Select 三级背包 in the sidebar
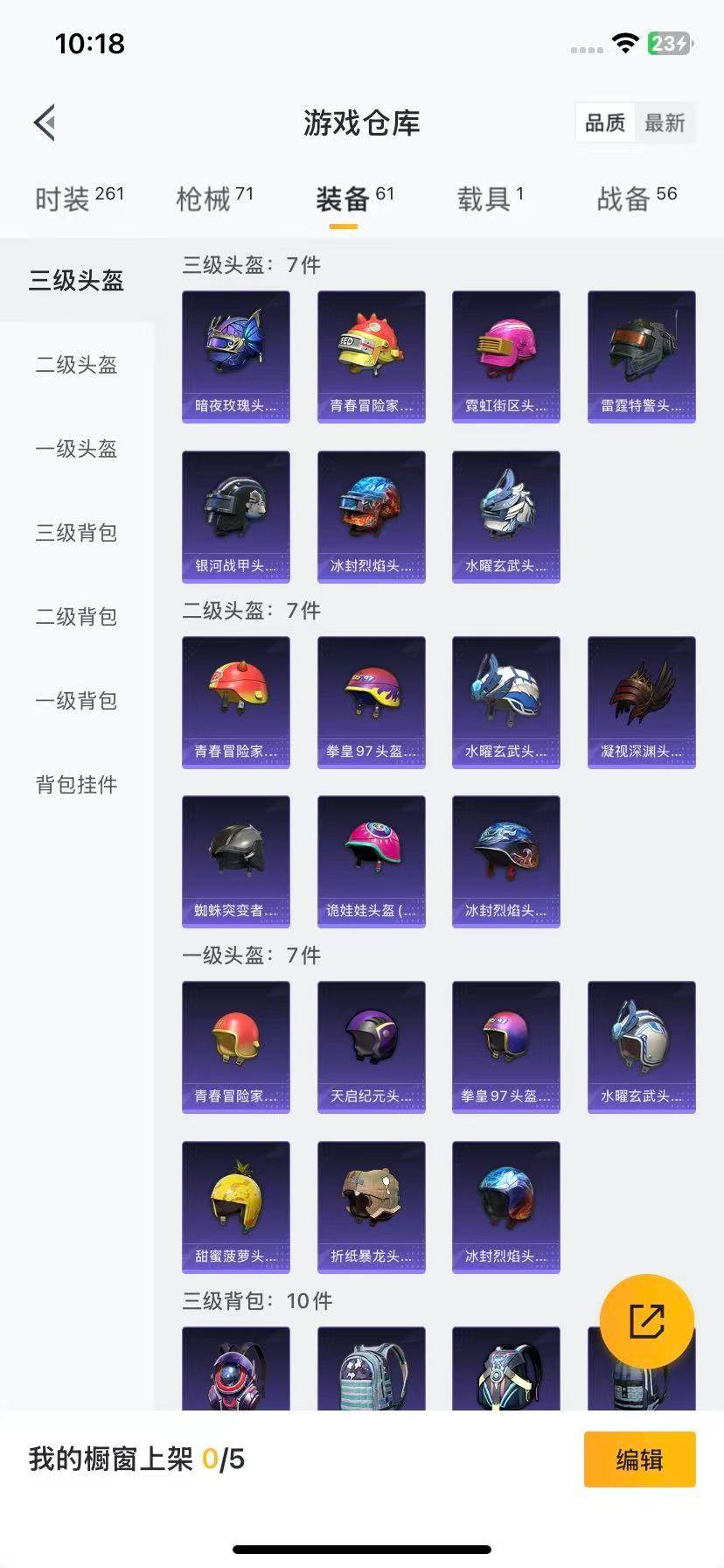Image resolution: width=724 pixels, height=1568 pixels. (75, 533)
